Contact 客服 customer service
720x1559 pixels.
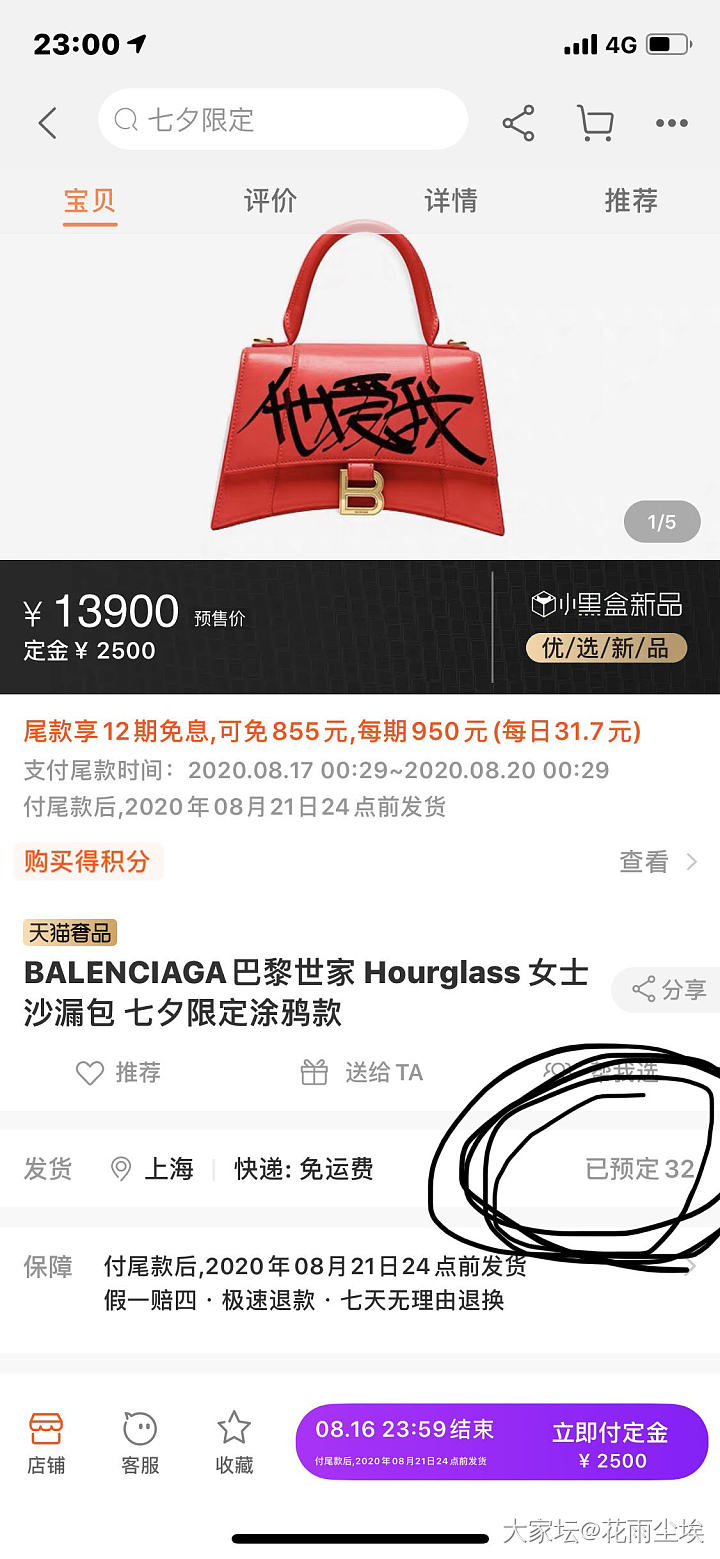pos(140,1443)
